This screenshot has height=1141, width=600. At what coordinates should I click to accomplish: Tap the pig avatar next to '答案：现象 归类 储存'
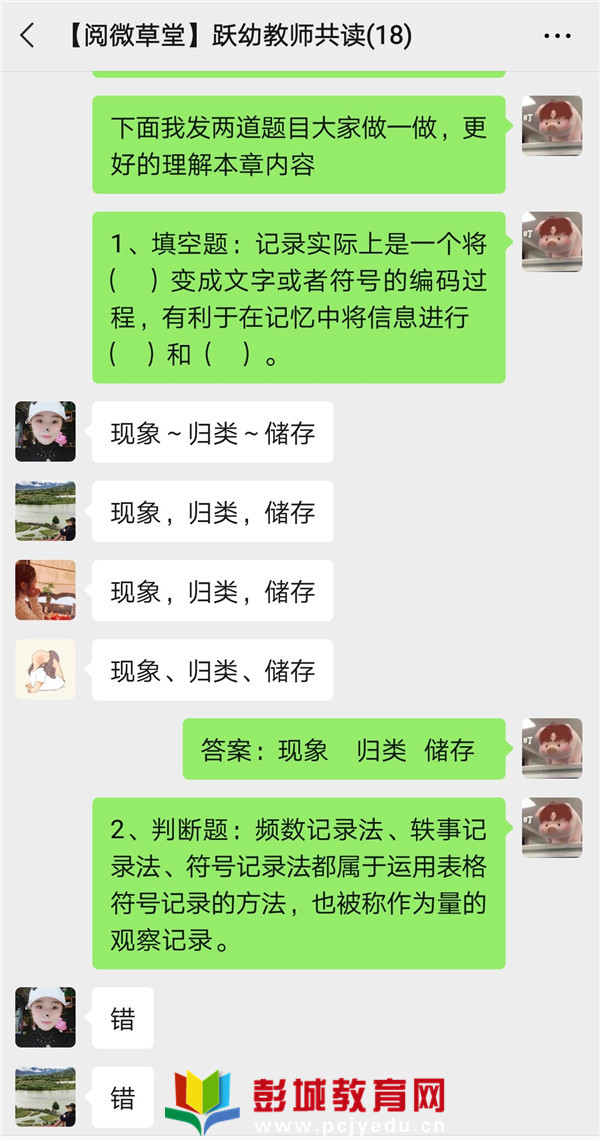click(552, 748)
